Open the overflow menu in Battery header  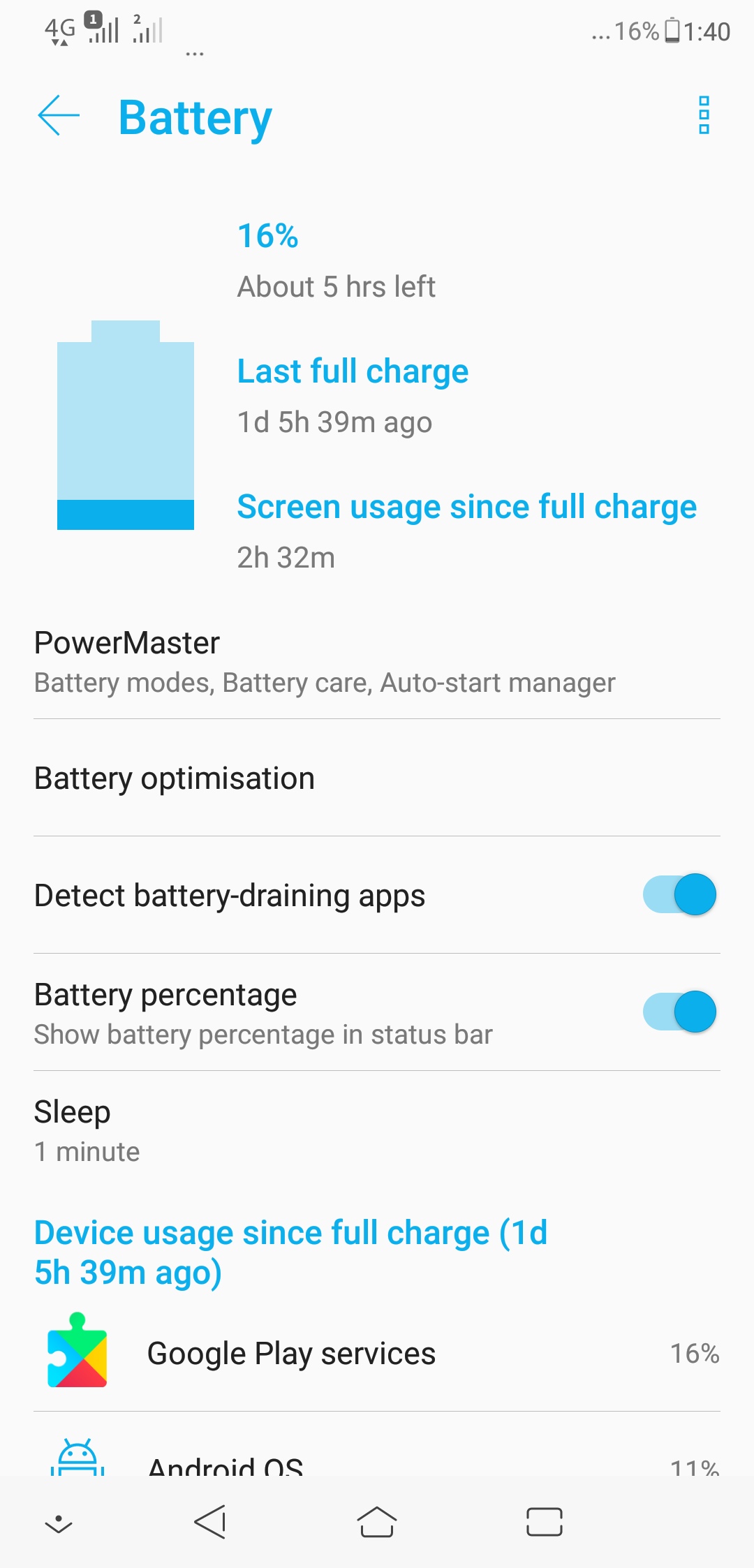point(704,115)
